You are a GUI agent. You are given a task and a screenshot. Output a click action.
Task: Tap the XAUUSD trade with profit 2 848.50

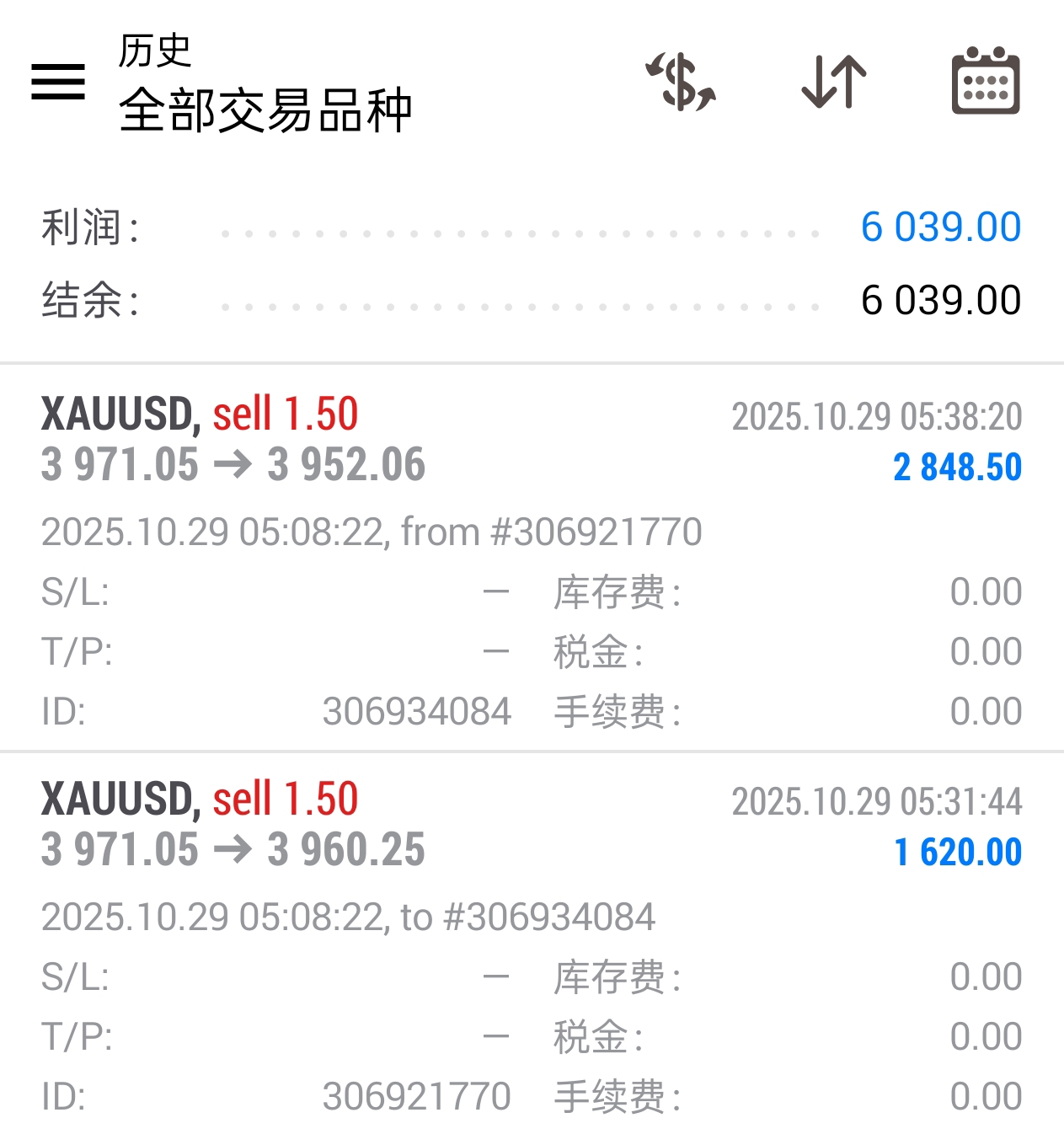pyautogui.click(x=532, y=558)
